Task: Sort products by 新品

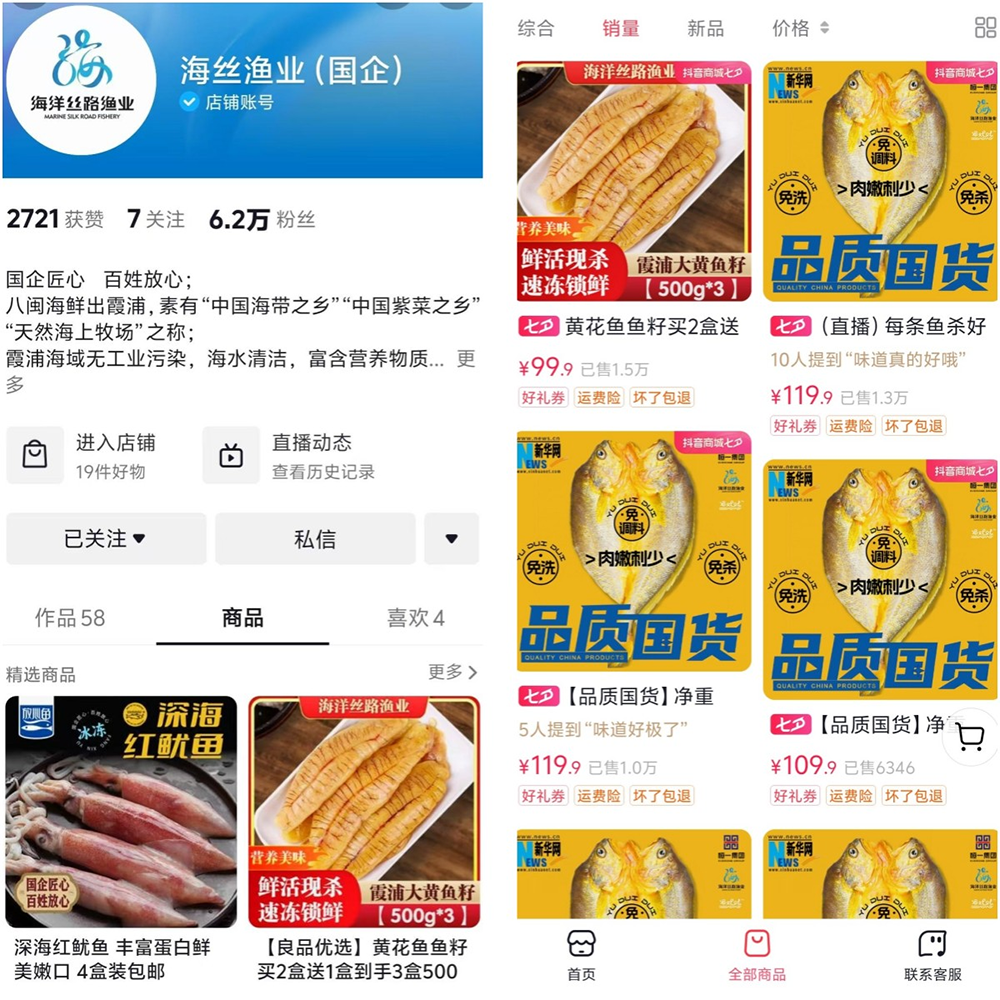Action: pyautogui.click(x=705, y=28)
